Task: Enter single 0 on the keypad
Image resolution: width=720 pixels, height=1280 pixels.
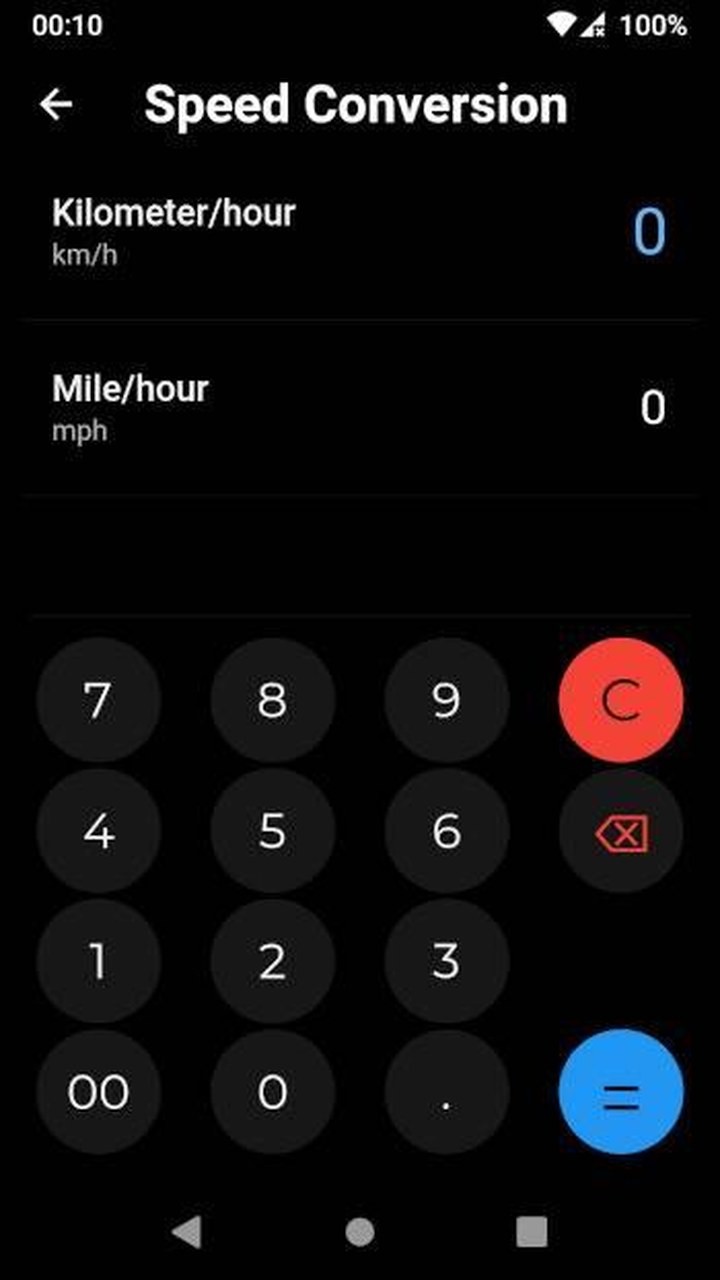Action: click(x=272, y=1092)
